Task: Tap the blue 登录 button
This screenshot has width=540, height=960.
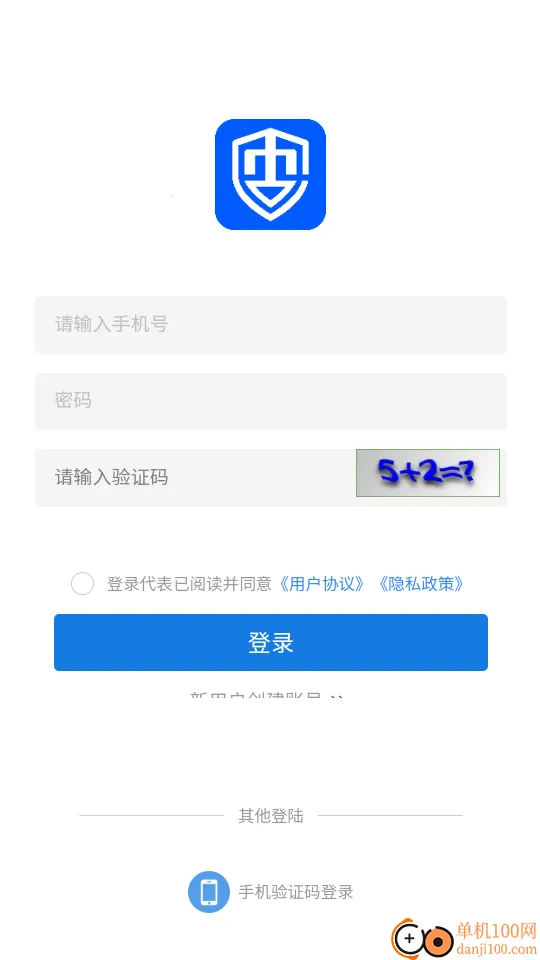Action: 271,642
